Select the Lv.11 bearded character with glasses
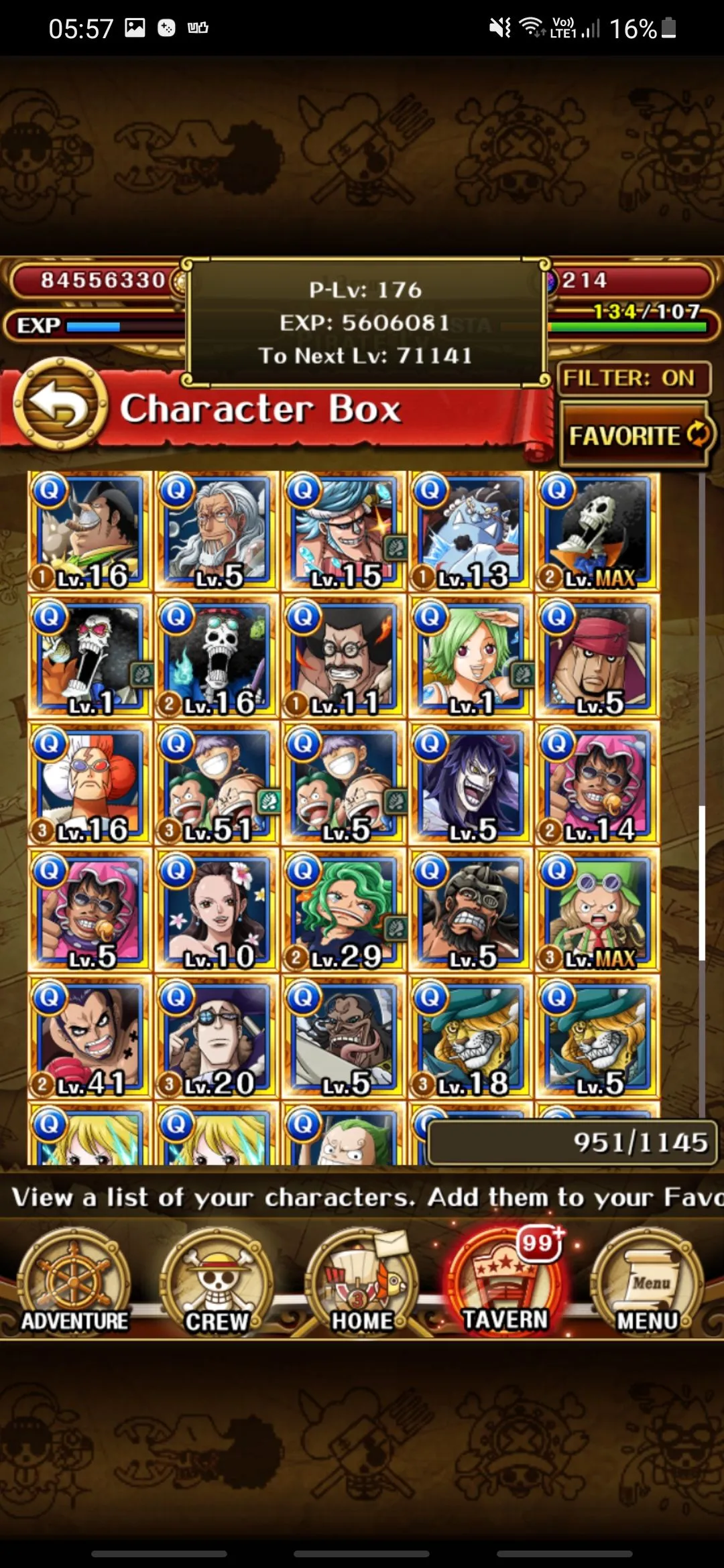Screen dimensions: 724x1568 point(343,657)
